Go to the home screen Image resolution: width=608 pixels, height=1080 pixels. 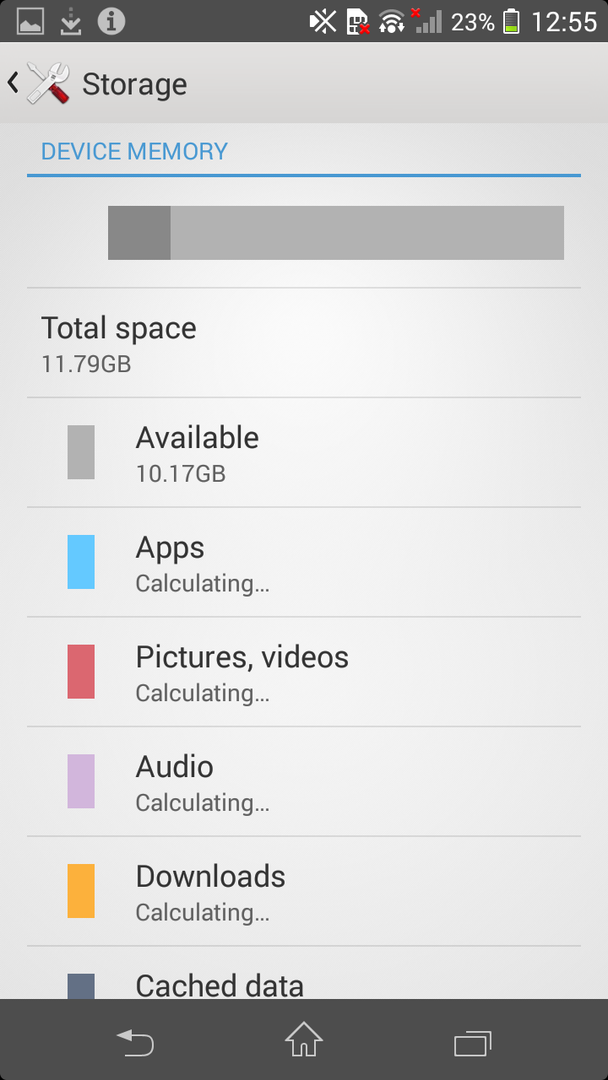pos(304,1041)
